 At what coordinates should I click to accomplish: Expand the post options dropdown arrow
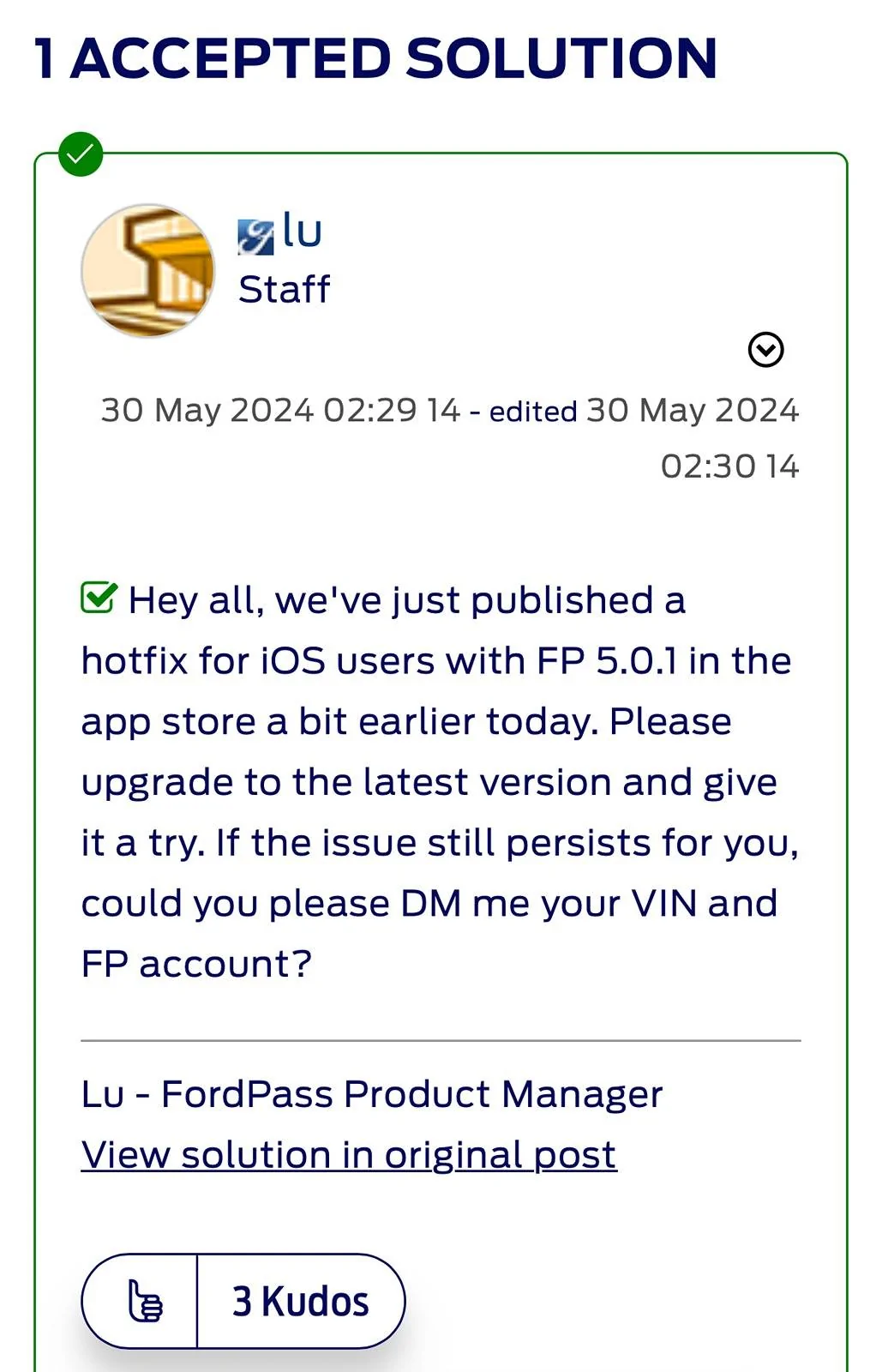[765, 350]
